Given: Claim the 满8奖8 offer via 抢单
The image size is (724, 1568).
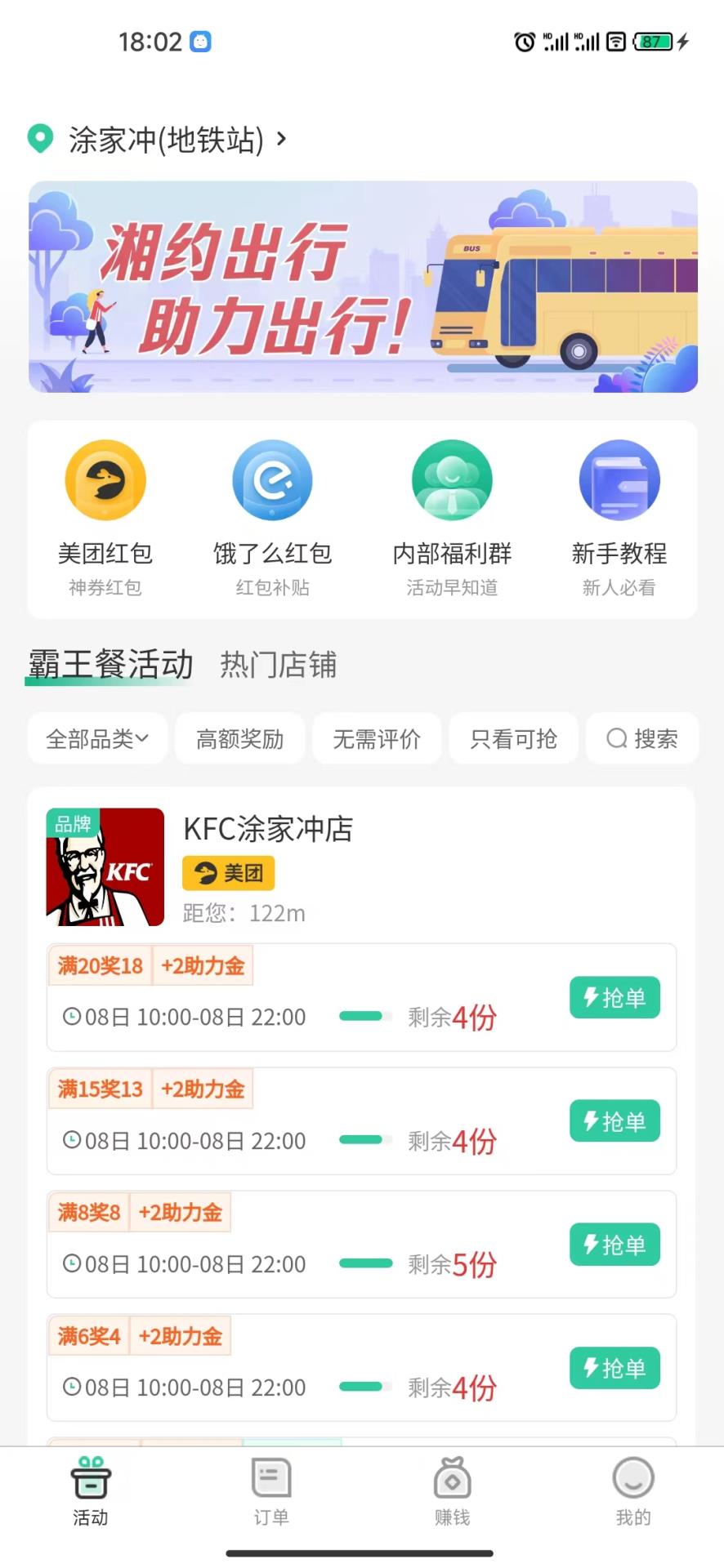Looking at the screenshot, I should pos(615,1245).
